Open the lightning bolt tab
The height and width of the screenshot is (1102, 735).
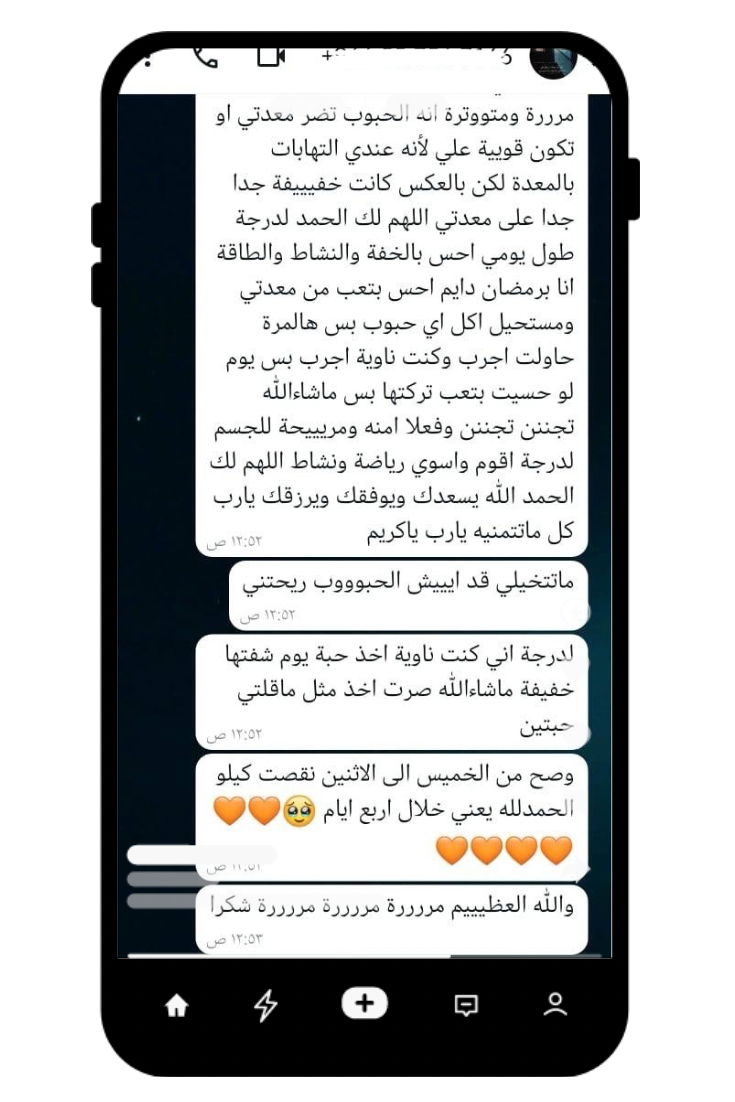pyautogui.click(x=265, y=1006)
